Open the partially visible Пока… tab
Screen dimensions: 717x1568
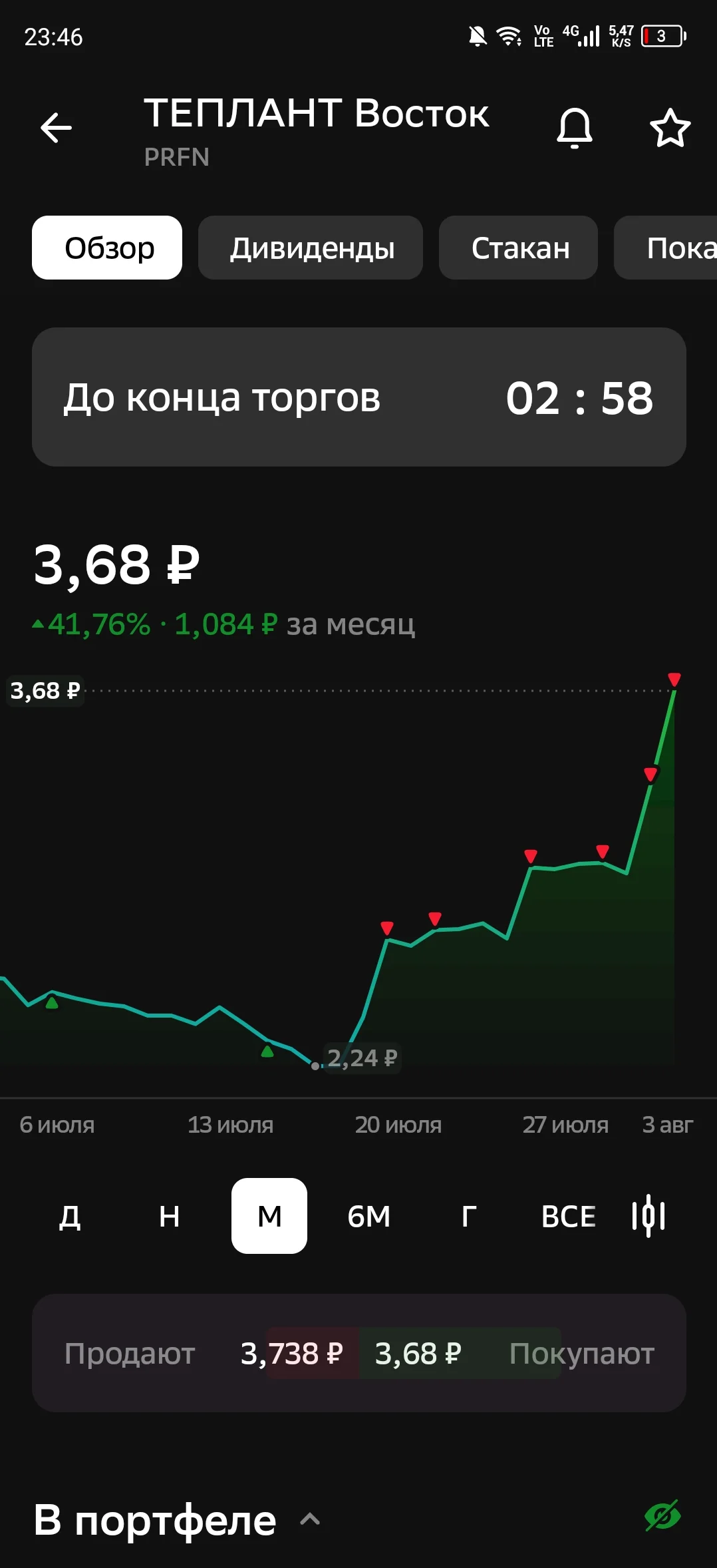(x=665, y=248)
